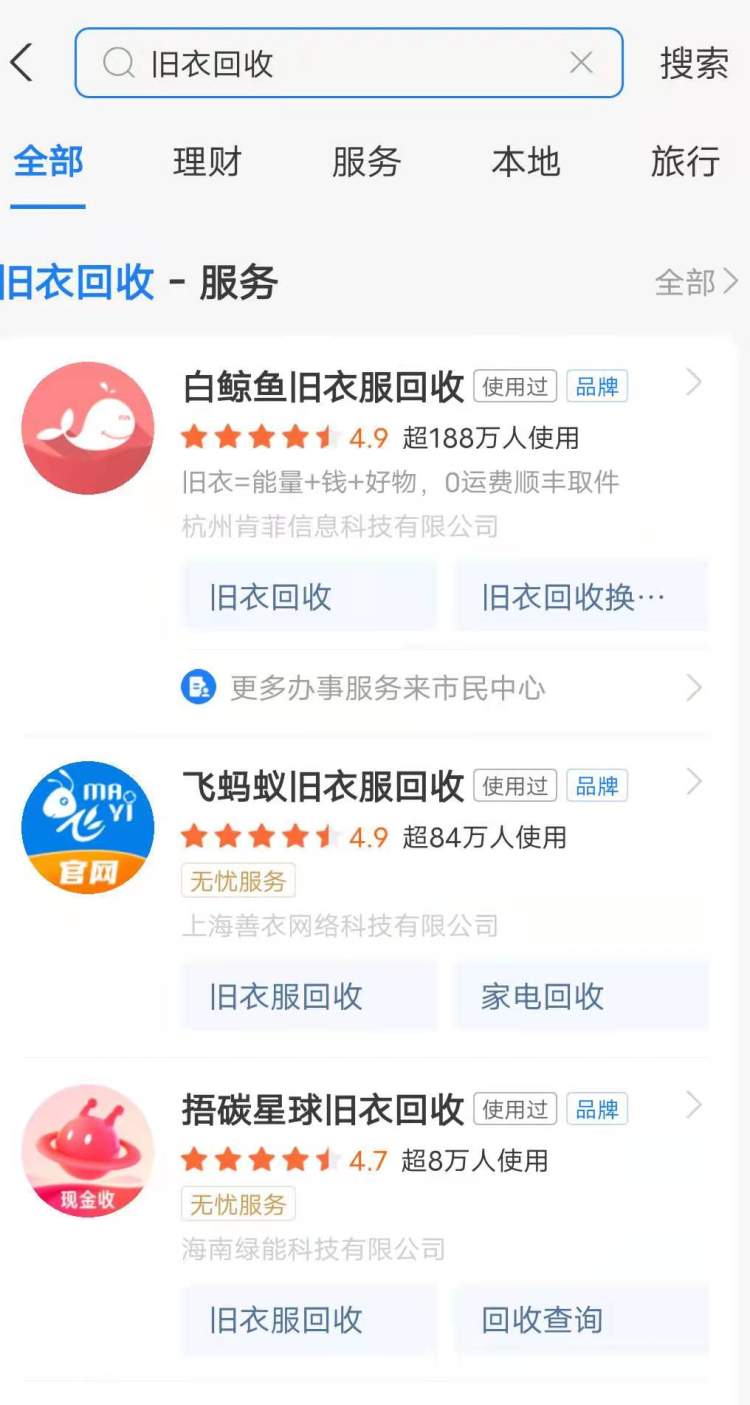The height and width of the screenshot is (1405, 750).
Task: Open 白鲸鱼旧衣服回收 service
Action: point(323,386)
